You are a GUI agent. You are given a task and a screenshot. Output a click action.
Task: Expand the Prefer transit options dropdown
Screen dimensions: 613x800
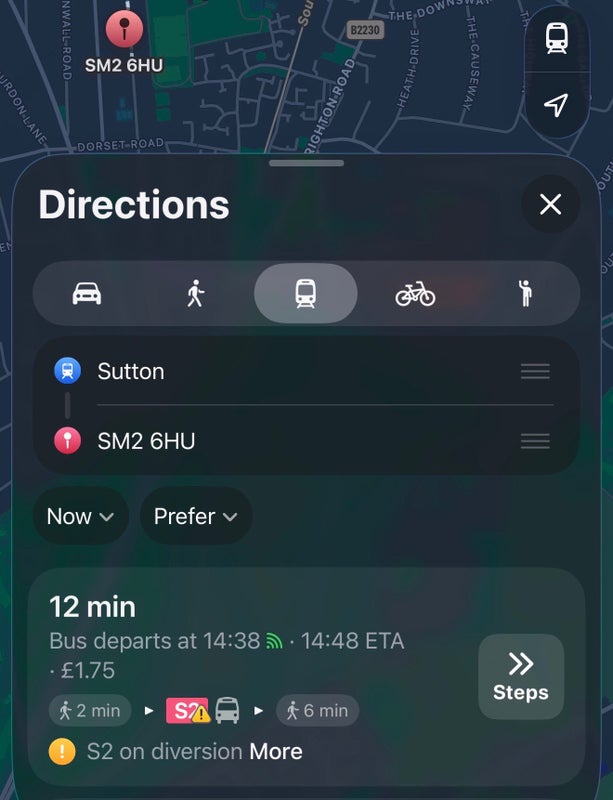196,517
